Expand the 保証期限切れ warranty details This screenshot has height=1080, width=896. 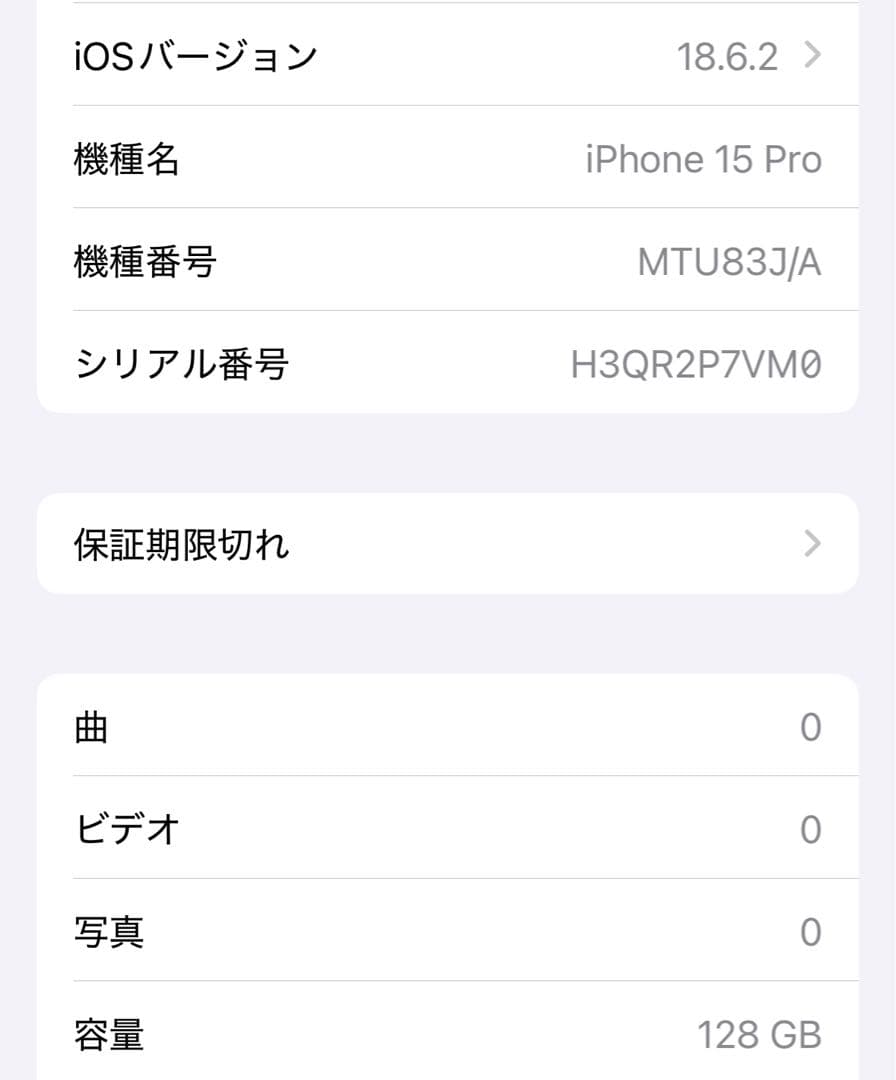447,543
